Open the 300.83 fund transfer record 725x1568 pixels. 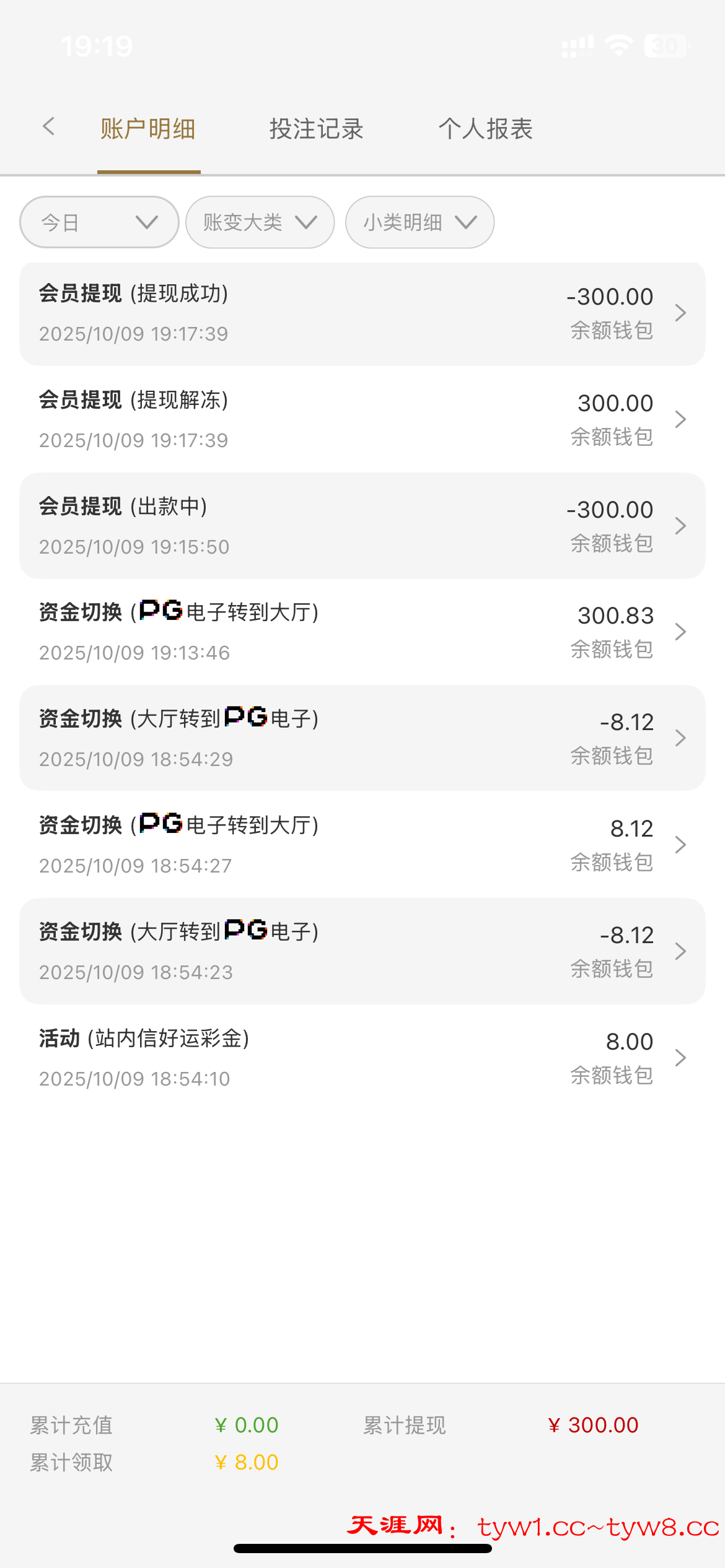pos(362,632)
